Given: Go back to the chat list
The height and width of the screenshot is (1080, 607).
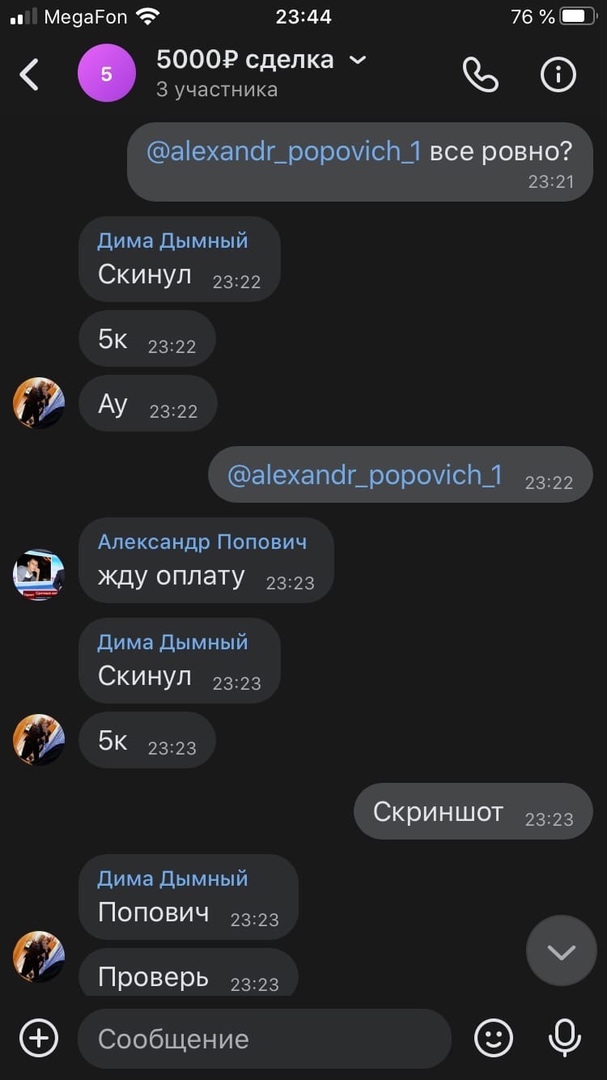Looking at the screenshot, I should pos(30,74).
